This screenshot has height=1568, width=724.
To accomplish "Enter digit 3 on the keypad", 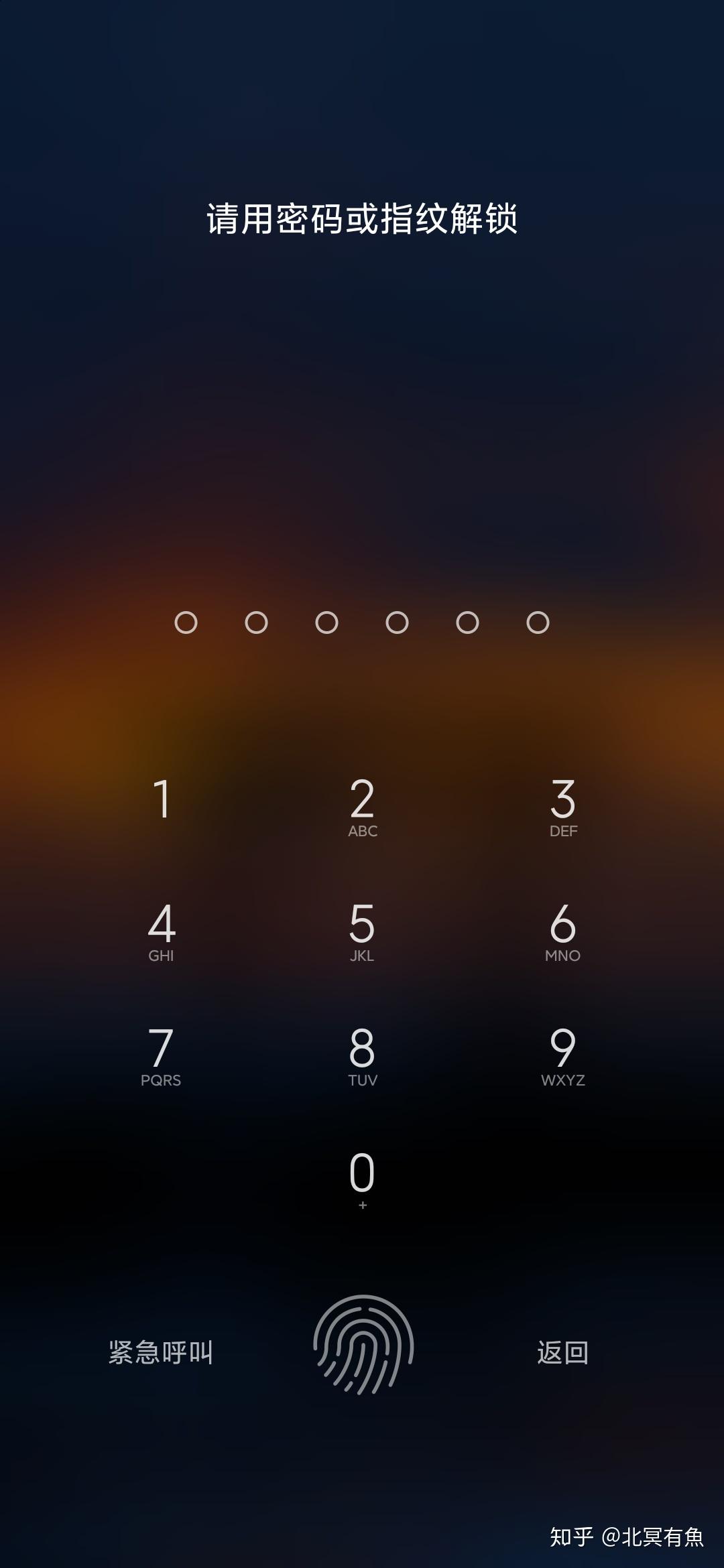I will pyautogui.click(x=562, y=806).
